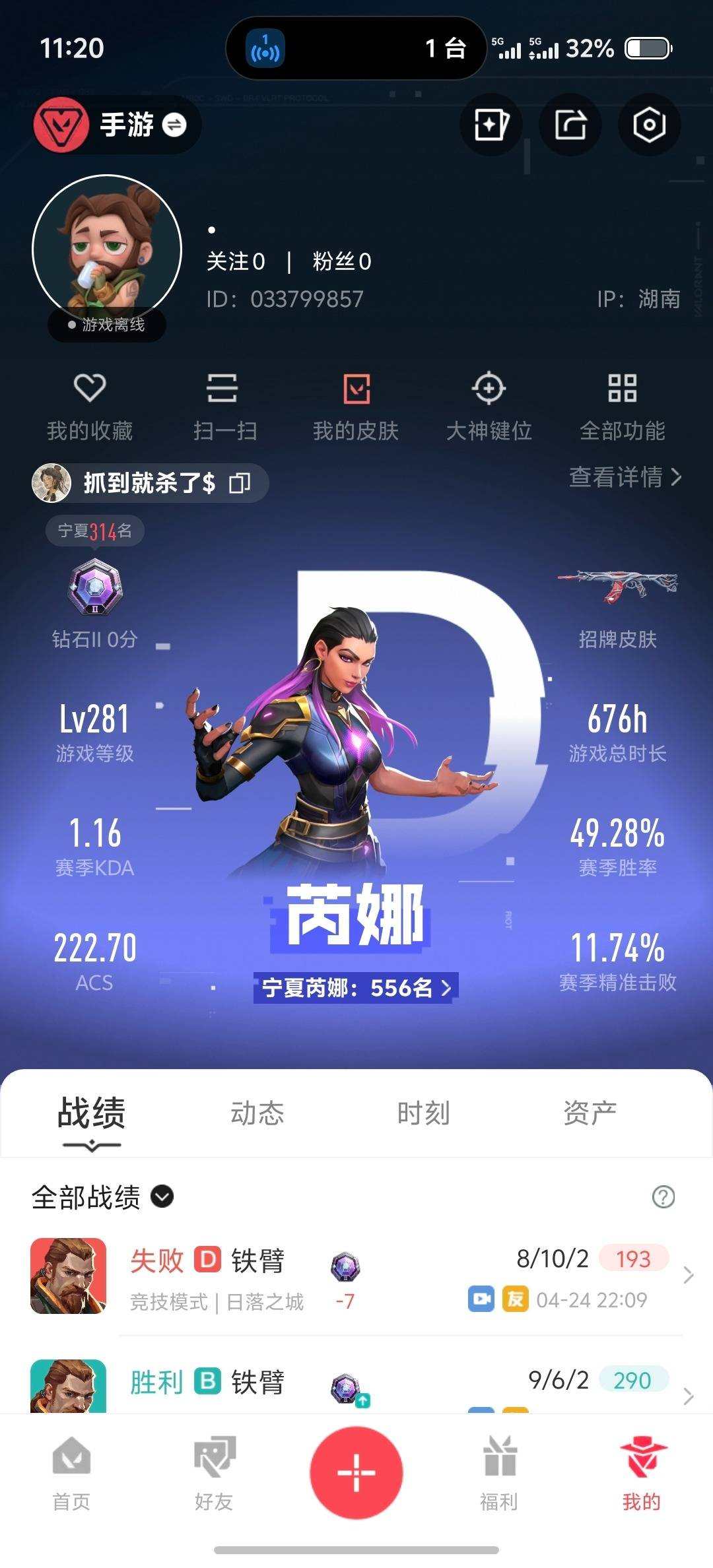Open the 全部战绩 filter dropdown
The width and height of the screenshot is (713, 1568).
(x=162, y=1197)
